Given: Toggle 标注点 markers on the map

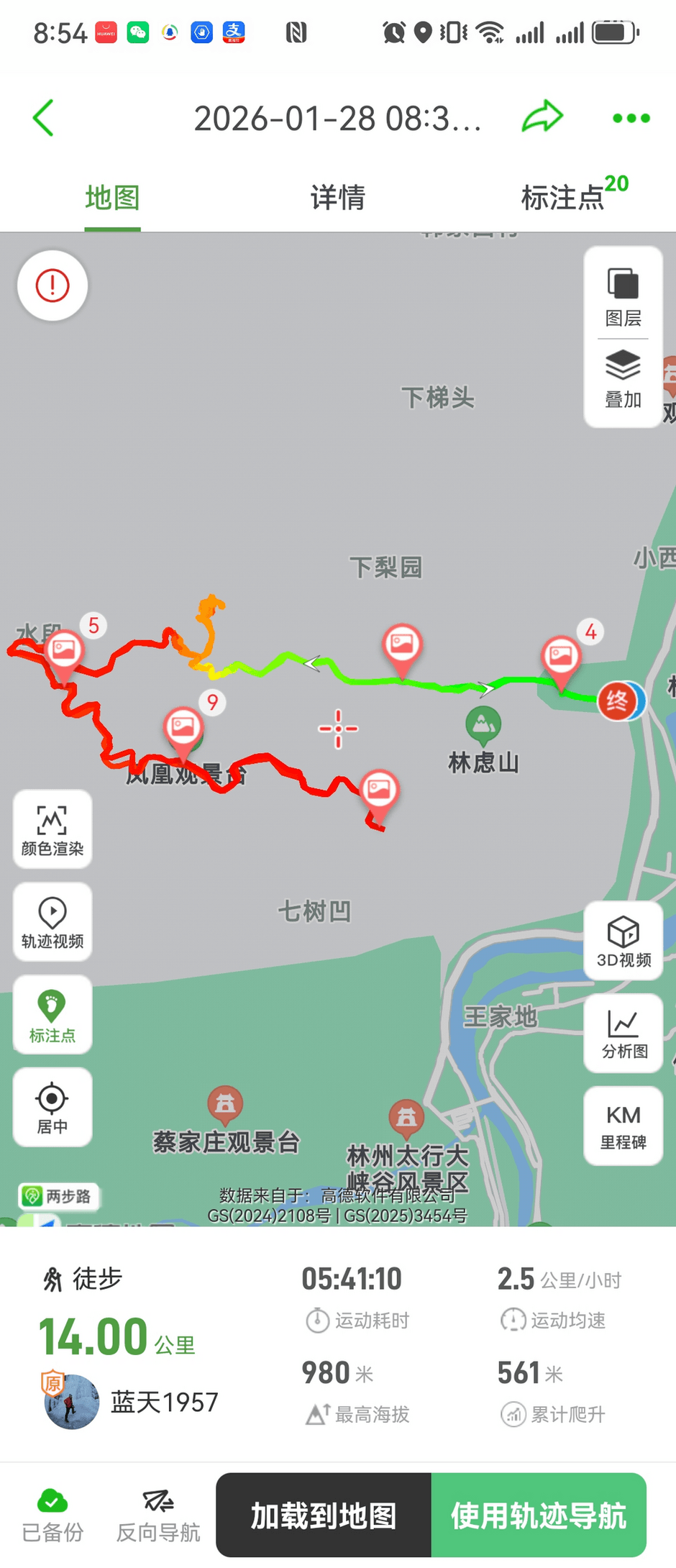Looking at the screenshot, I should pyautogui.click(x=52, y=1015).
